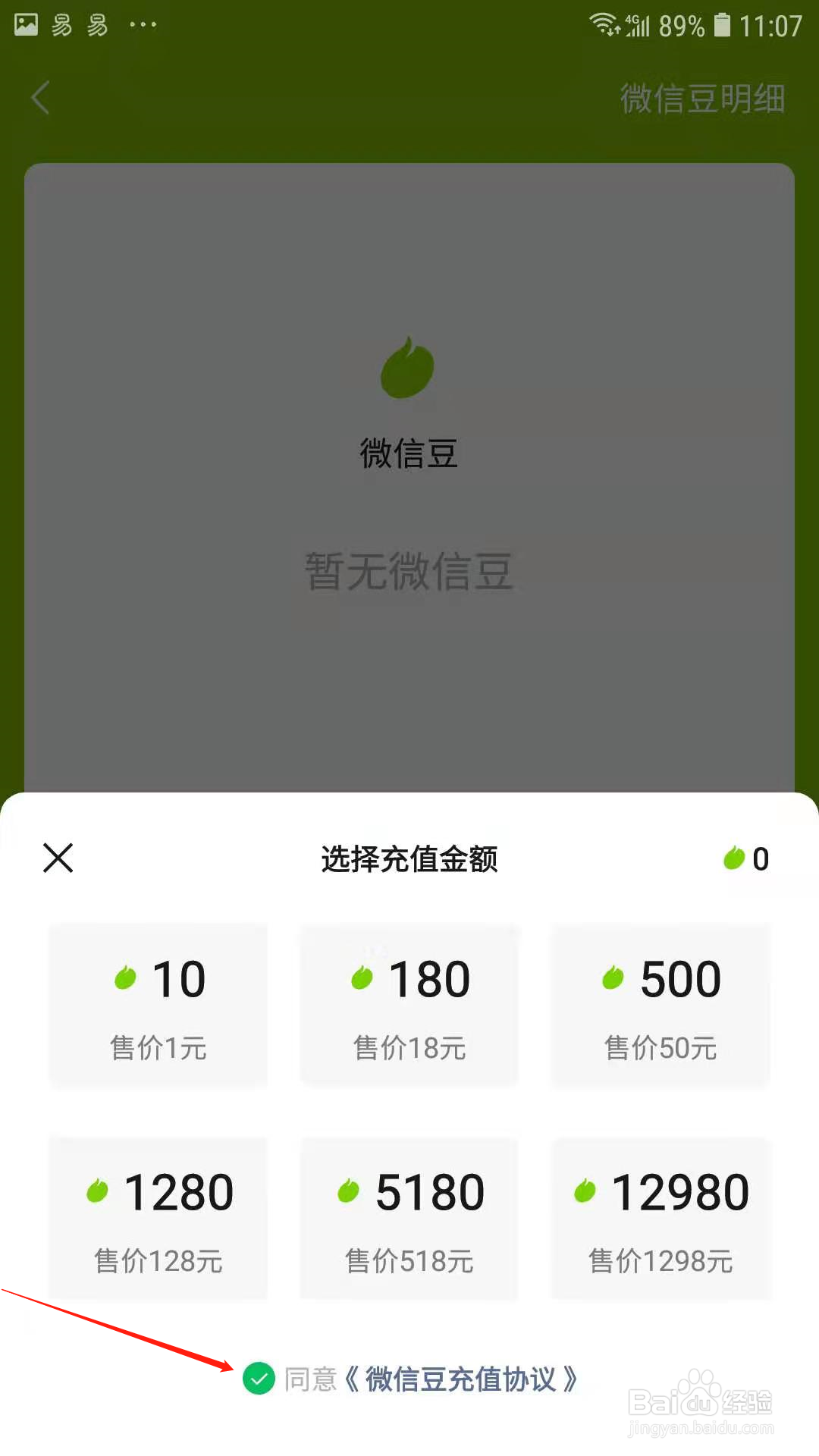Screen dimensions: 819x1456
Task: Pick the 12980 beans for 1298元 option
Action: (661, 1218)
